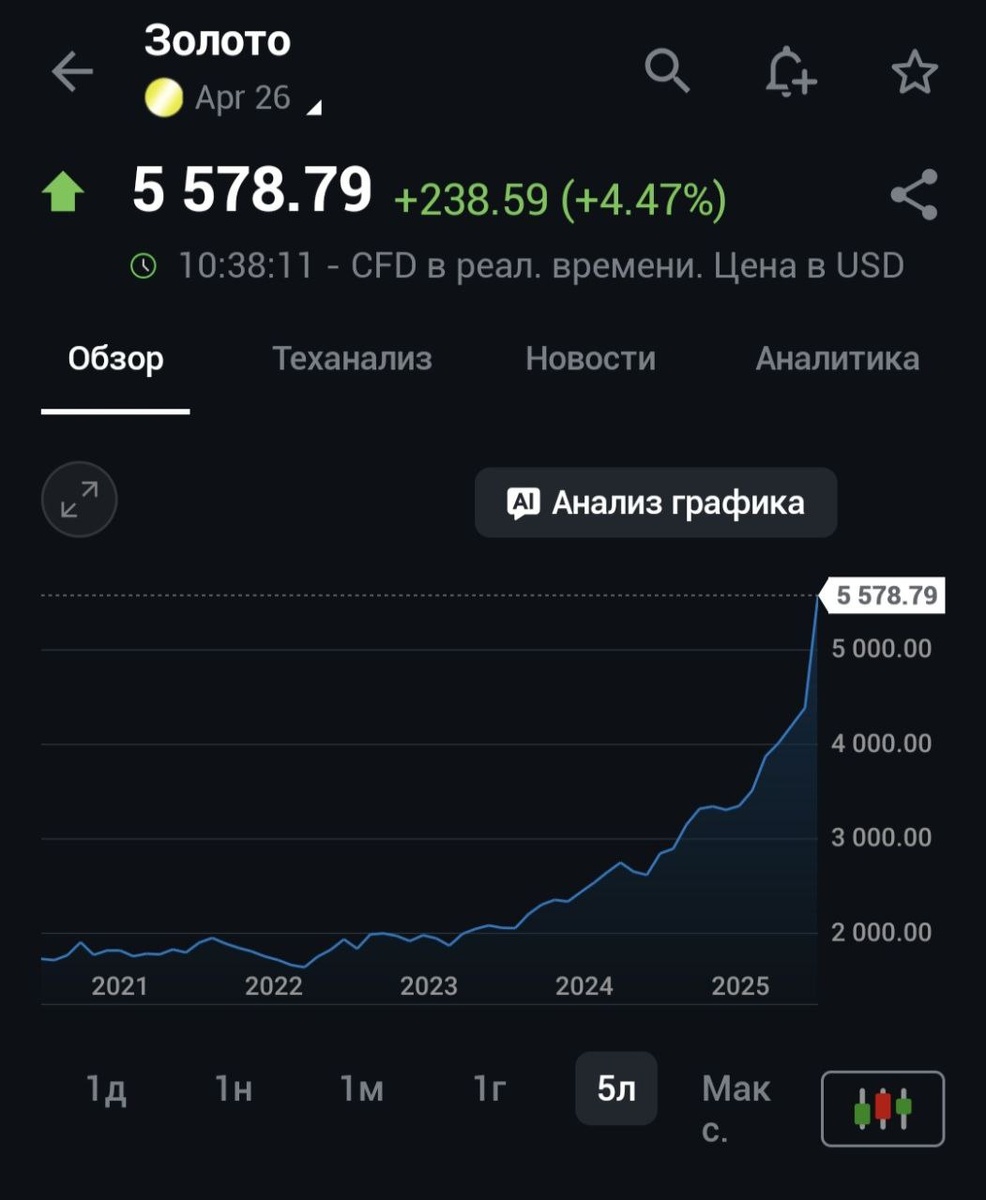Go back using the arrow icon
This screenshot has height=1200, width=986.
click(x=72, y=72)
